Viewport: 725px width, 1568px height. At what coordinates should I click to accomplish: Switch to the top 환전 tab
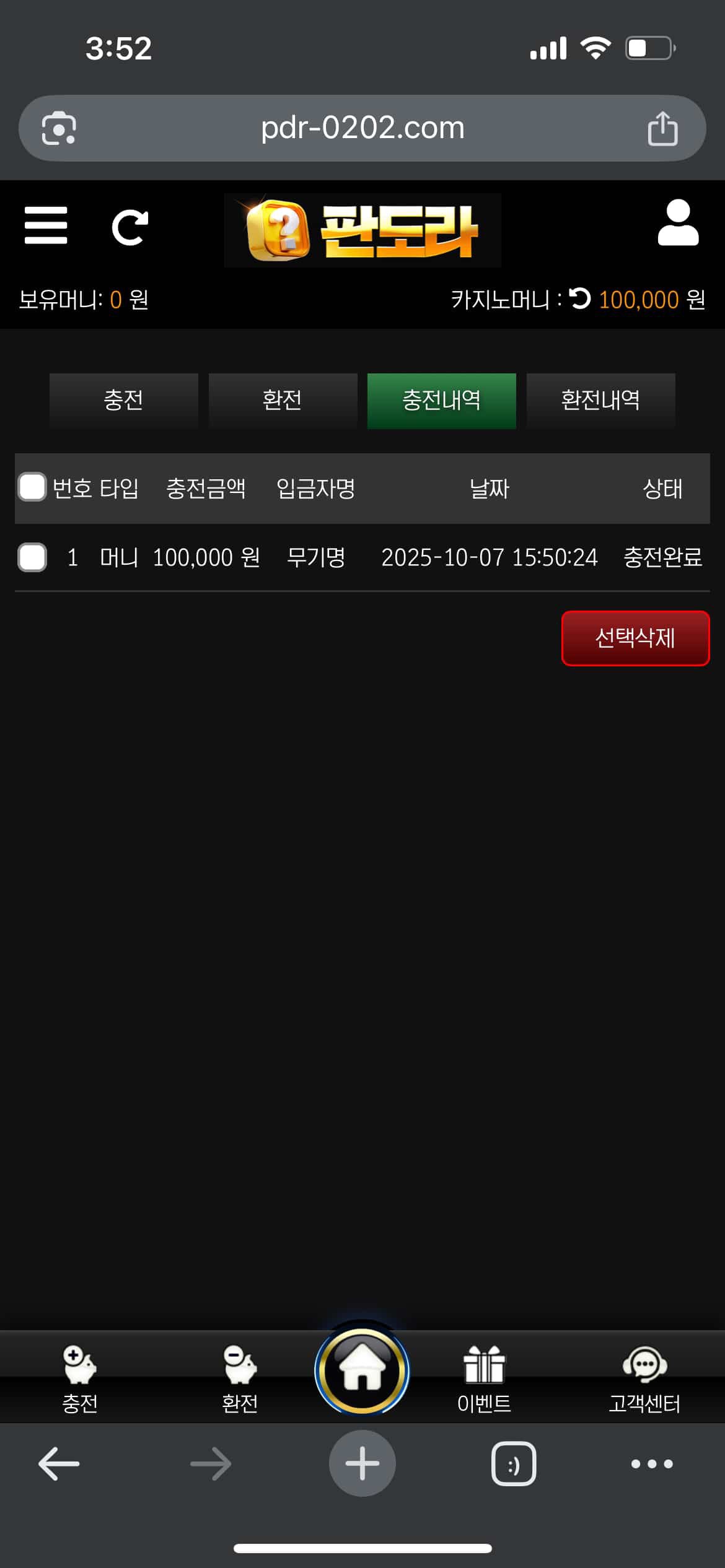click(x=283, y=400)
